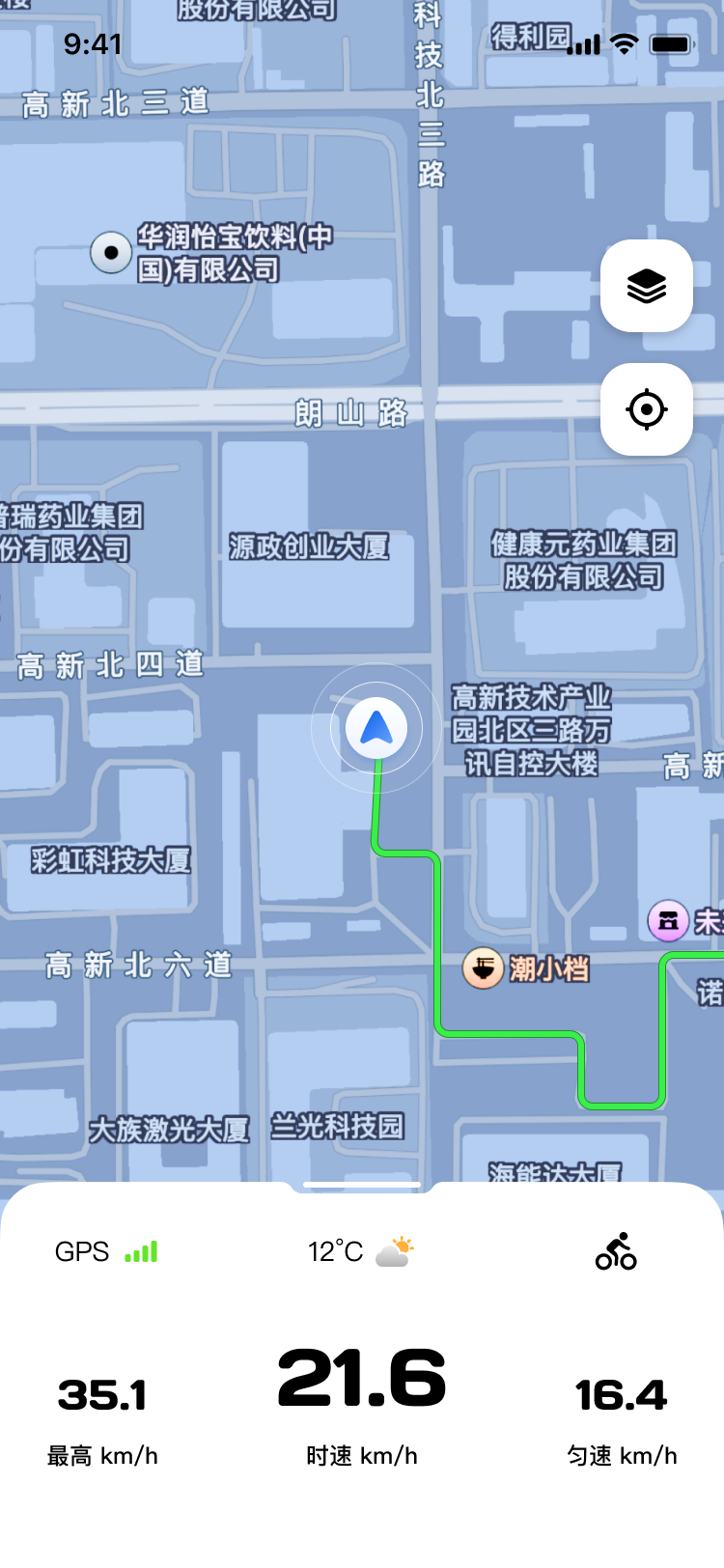Click the pink metro station marker
The height and width of the screenshot is (1568, 724).
(x=667, y=922)
